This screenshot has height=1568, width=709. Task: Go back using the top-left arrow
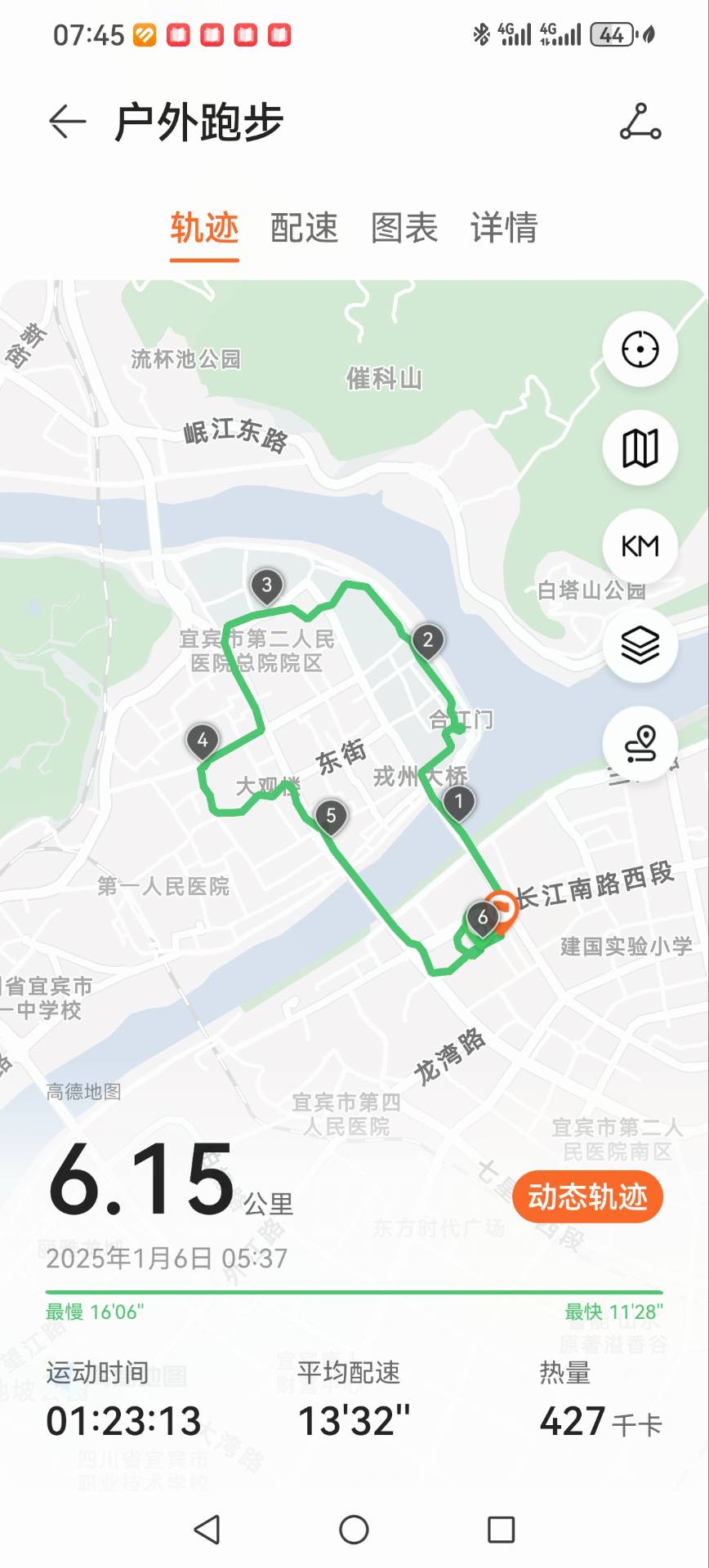68,122
